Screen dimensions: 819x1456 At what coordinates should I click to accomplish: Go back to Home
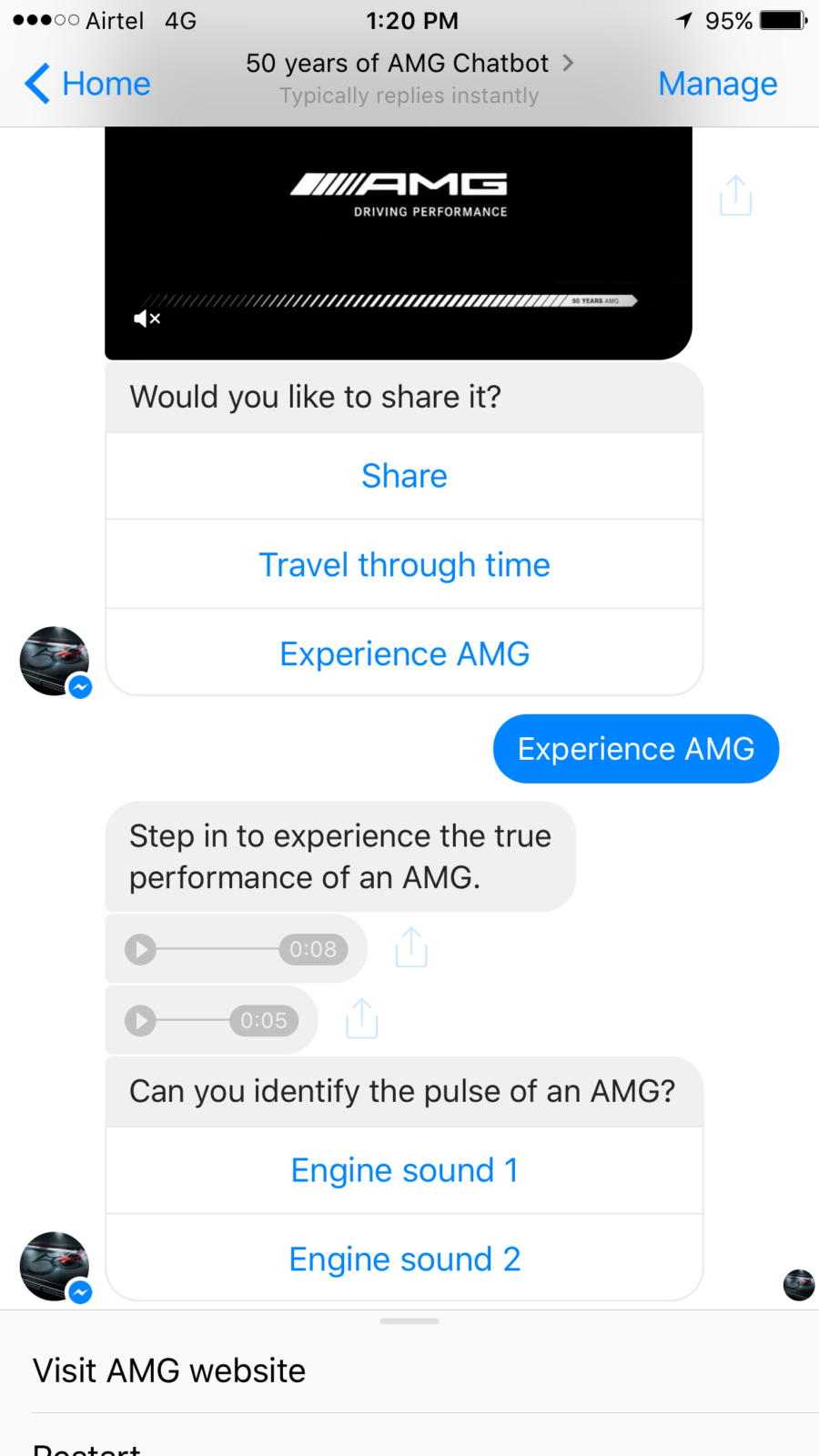point(87,84)
